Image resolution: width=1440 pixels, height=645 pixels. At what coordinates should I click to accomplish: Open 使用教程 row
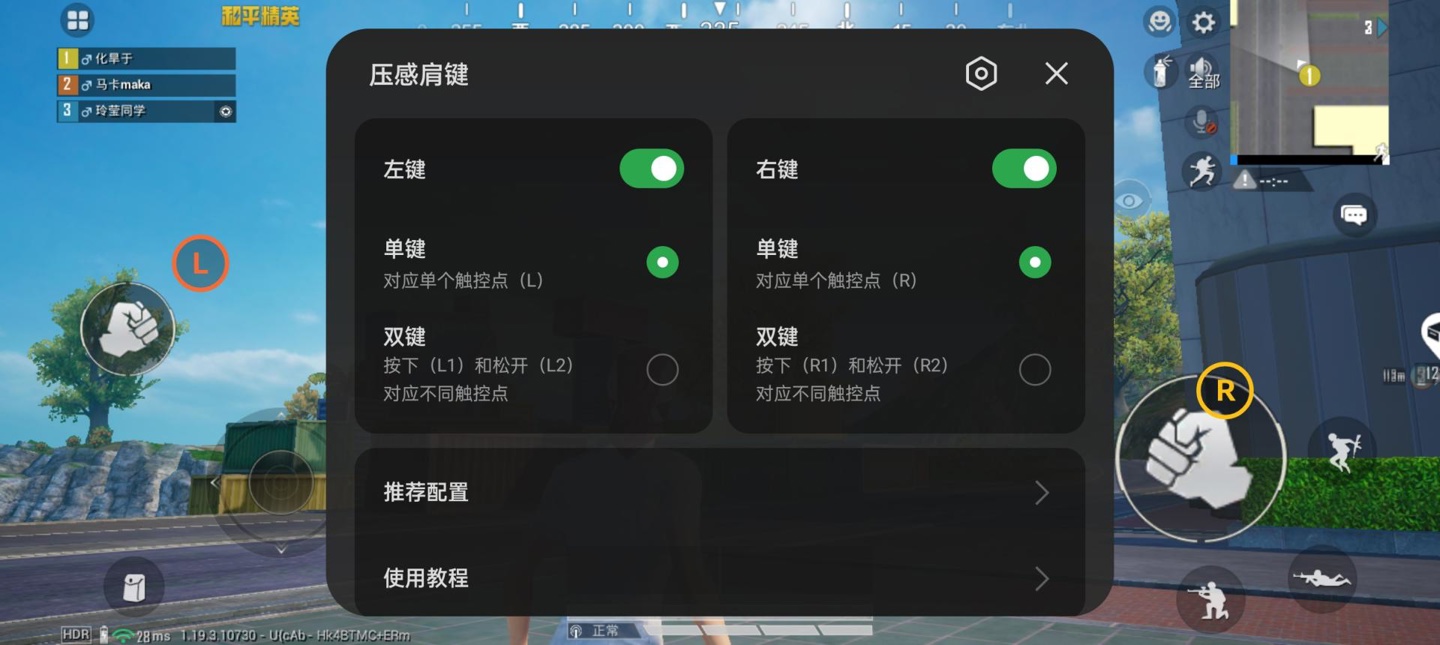(x=719, y=578)
